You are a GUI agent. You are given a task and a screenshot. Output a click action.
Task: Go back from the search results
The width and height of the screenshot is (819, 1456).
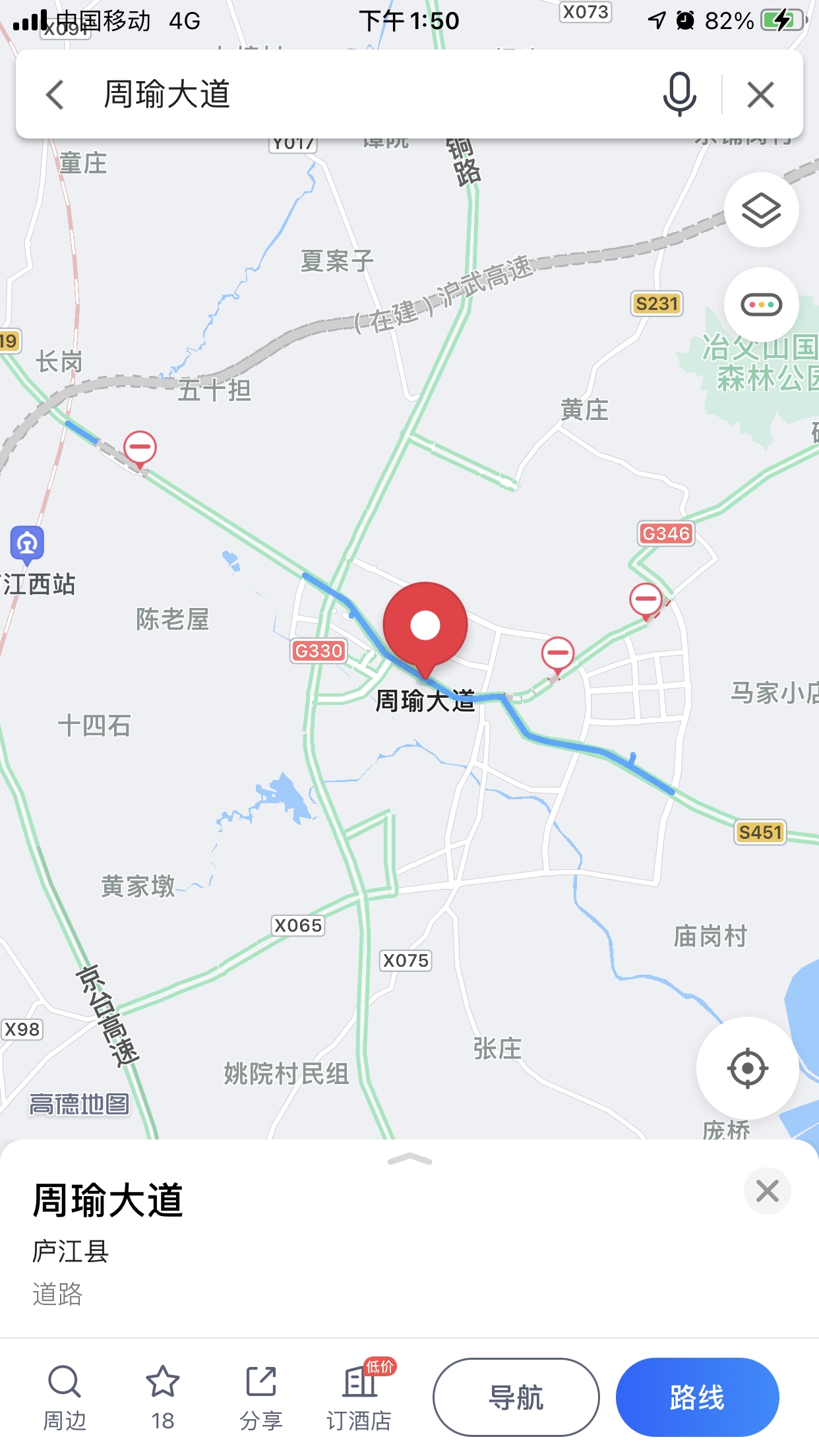coord(55,95)
